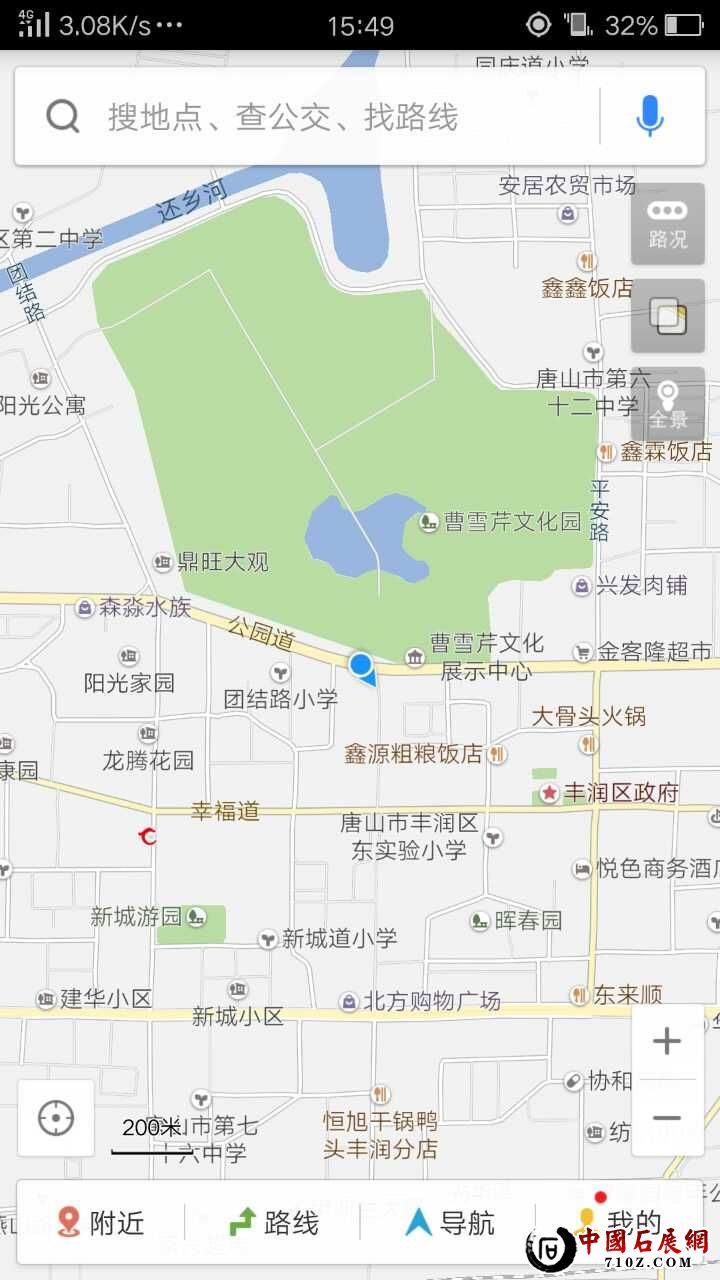Viewport: 720px width, 1280px height.
Task: Open the 导航 navigation tab
Action: click(450, 1222)
